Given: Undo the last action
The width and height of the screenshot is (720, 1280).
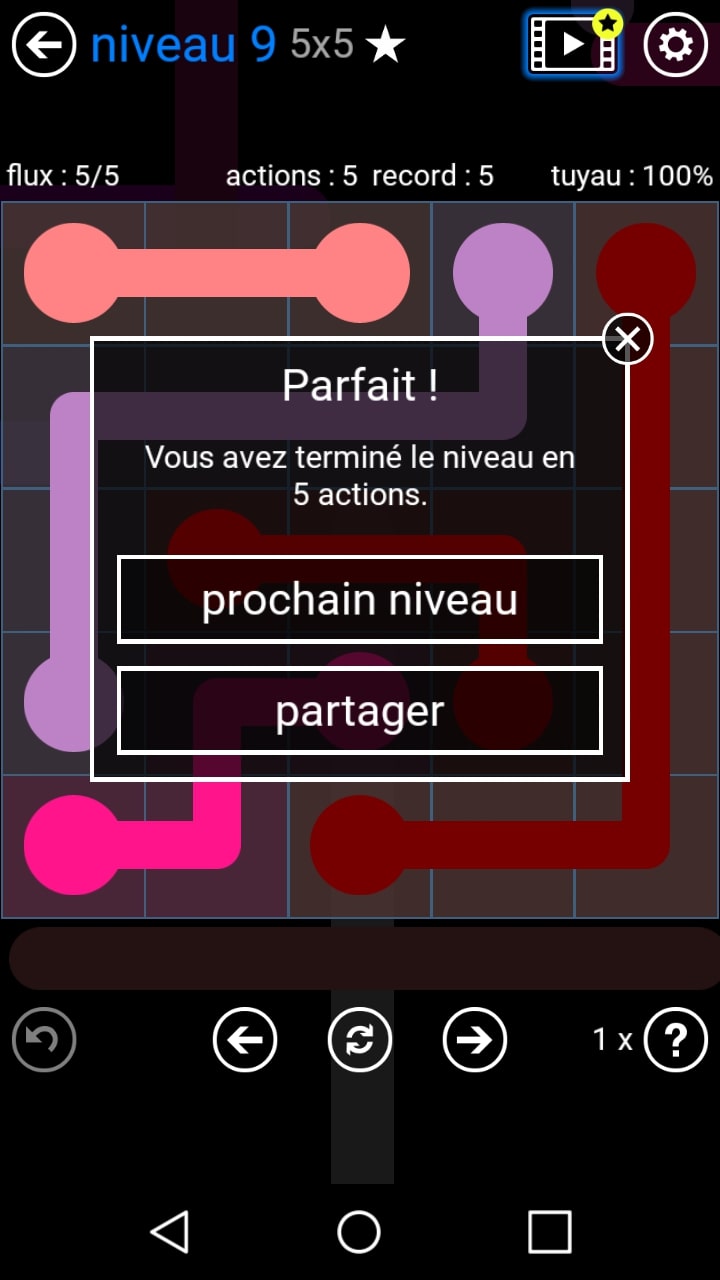Looking at the screenshot, I should click(44, 1040).
